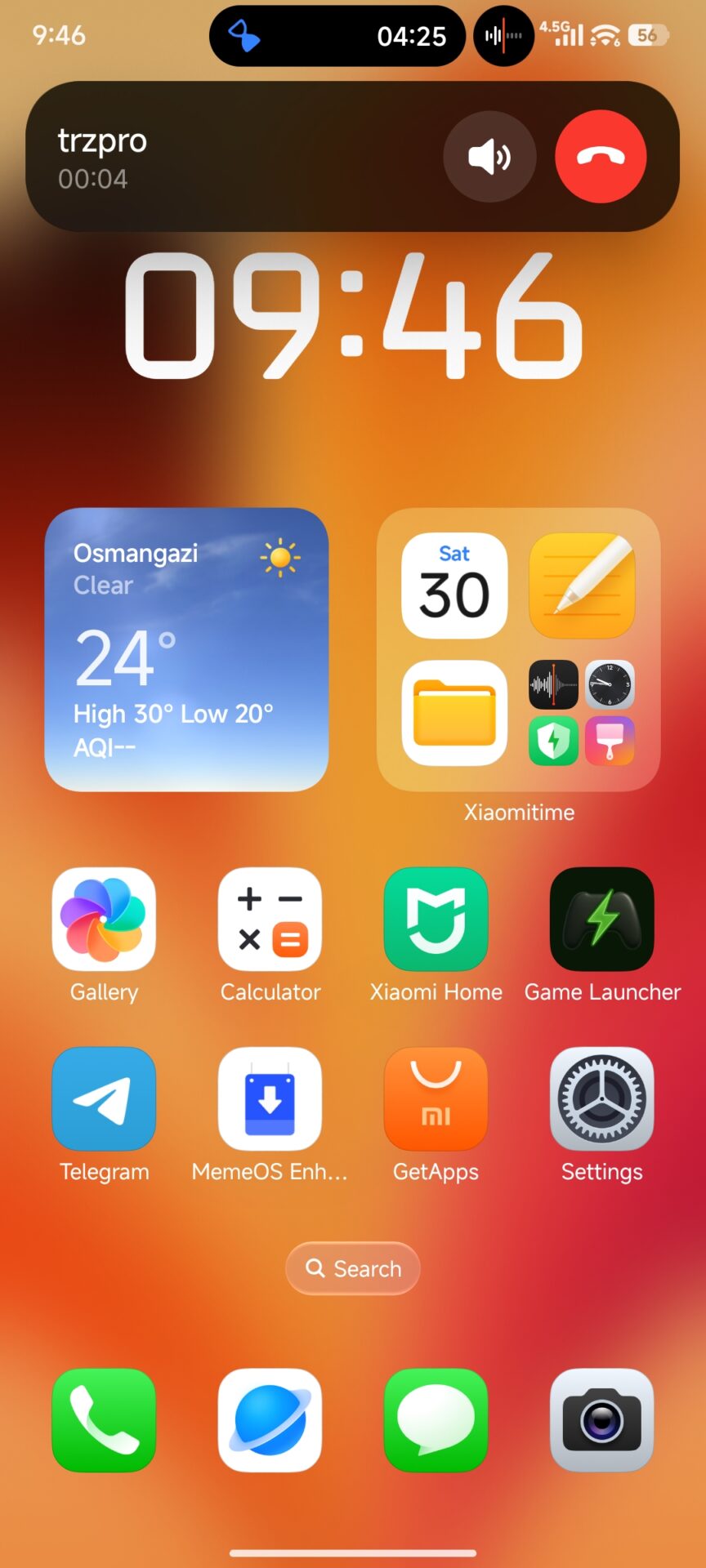Viewport: 706px width, 1568px height.
Task: Launch Xiaomi Home
Action: click(x=436, y=919)
